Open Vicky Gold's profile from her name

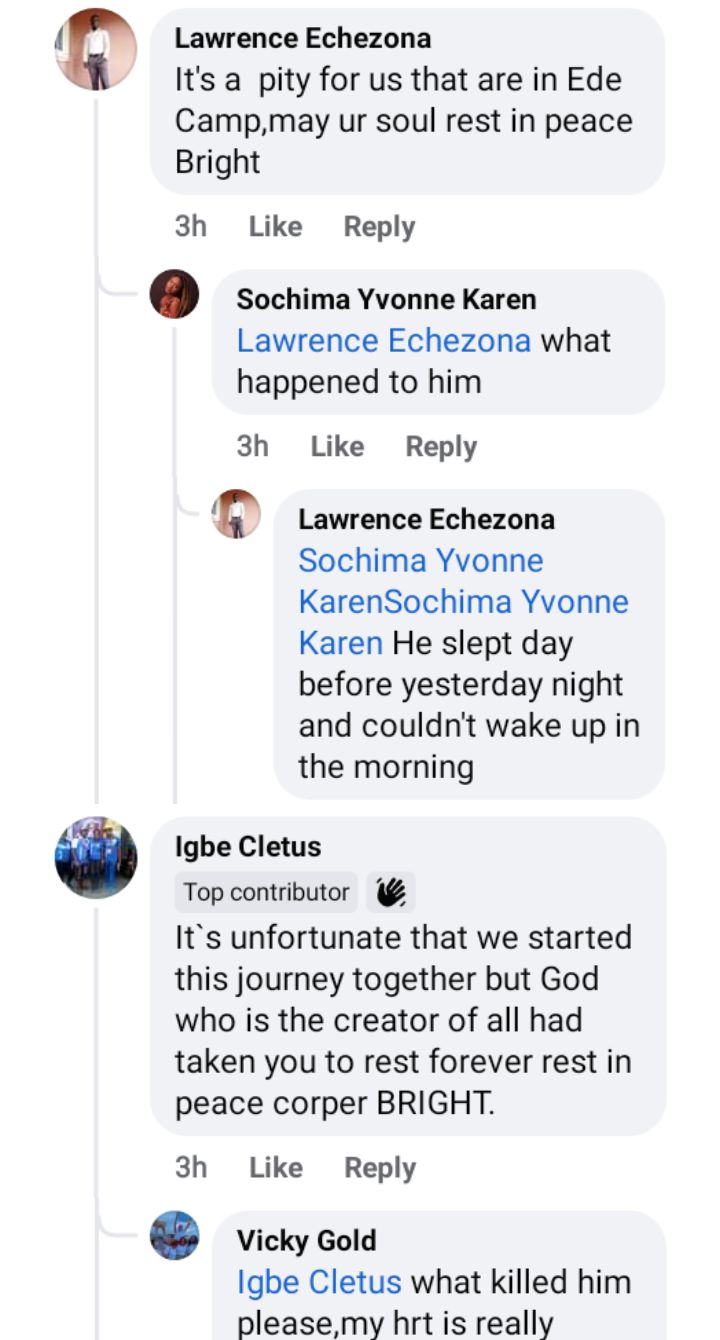[306, 1241]
